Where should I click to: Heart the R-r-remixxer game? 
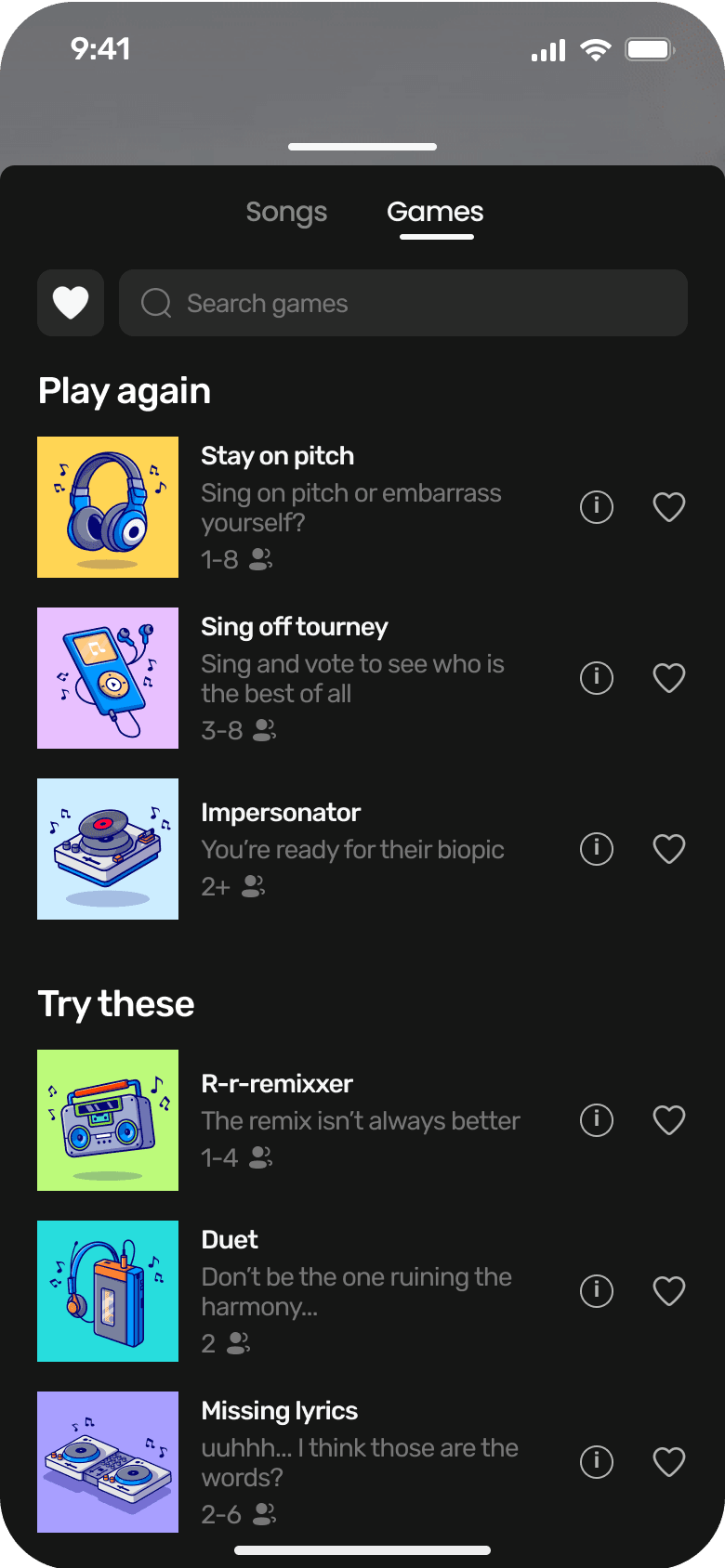669,1120
